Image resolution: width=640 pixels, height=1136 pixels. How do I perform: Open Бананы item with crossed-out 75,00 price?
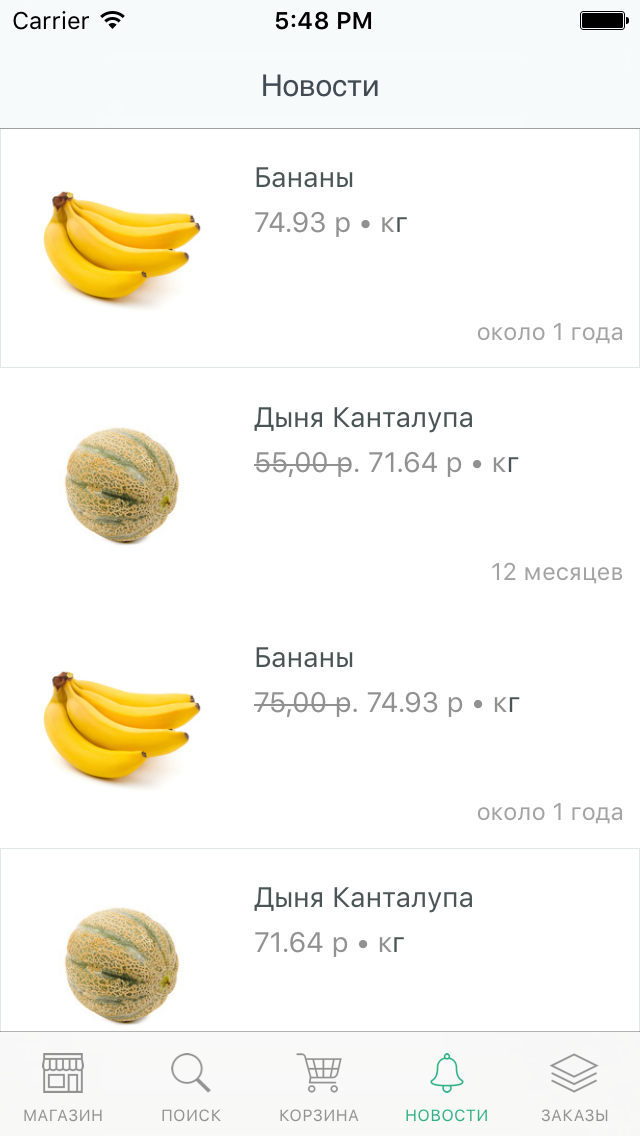click(320, 728)
